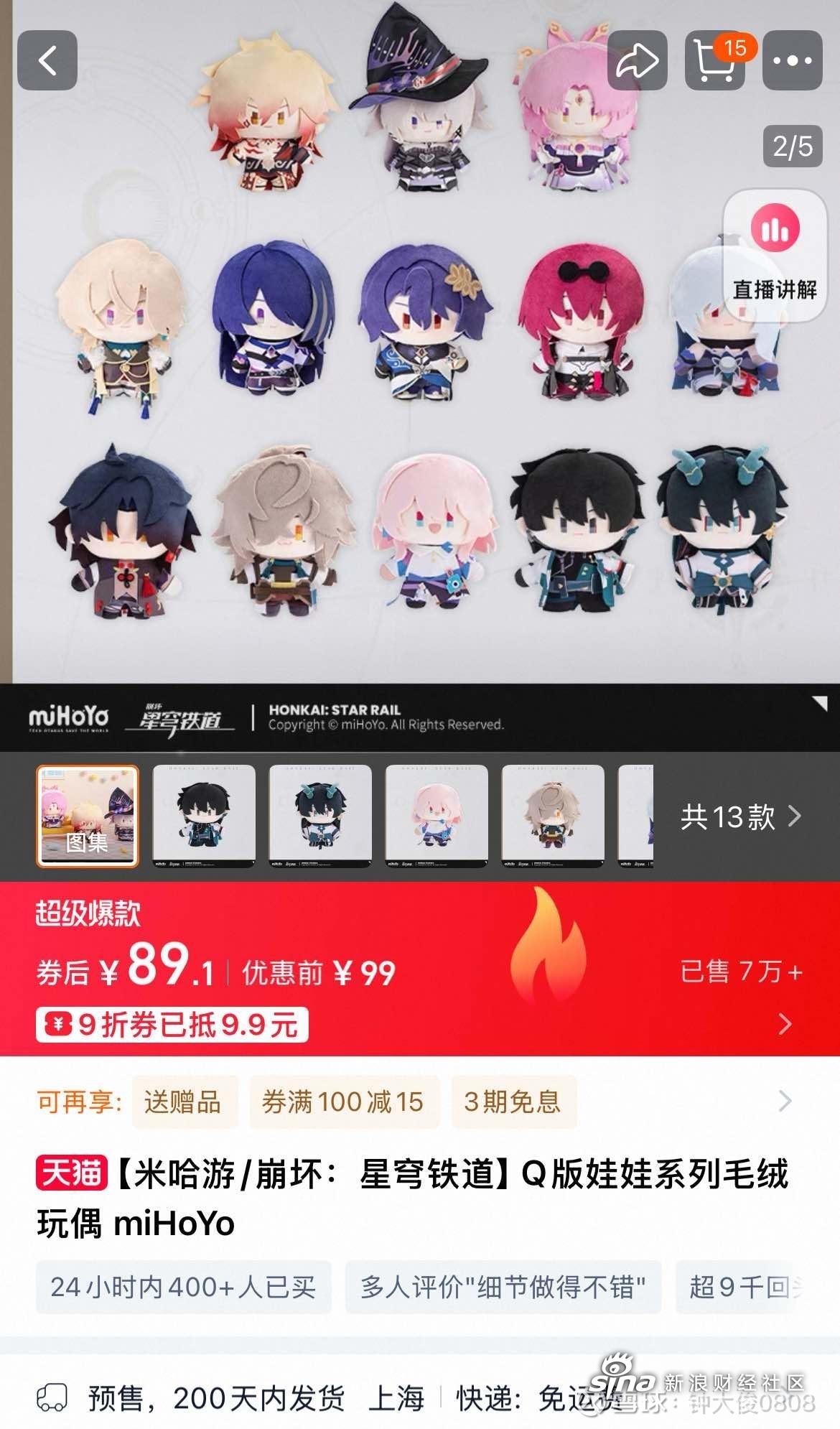This screenshot has width=840, height=1429.
Task: Tap the 3期免息 installment chip
Action: (513, 1102)
